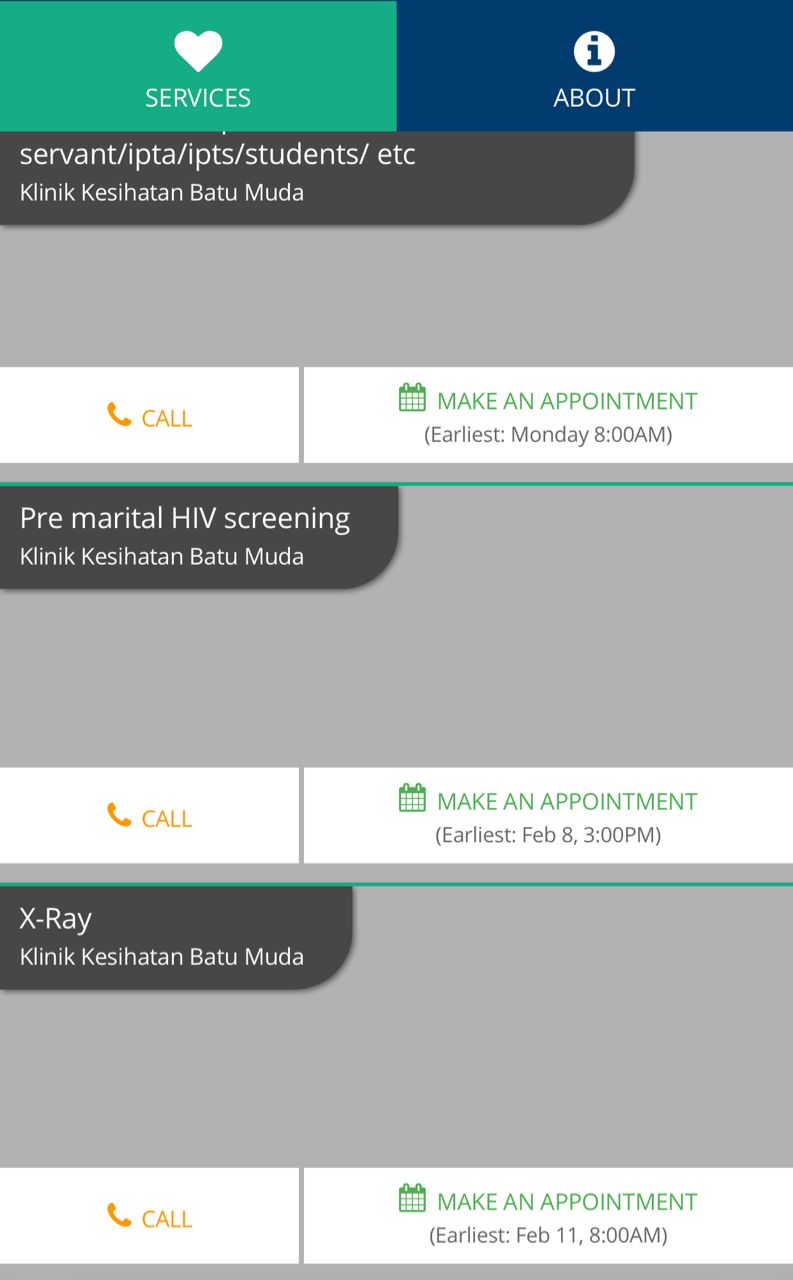Screen dimensions: 793x1280
Task: Click Klinik Kesihatan Batu Muda under X-Ray
Action: (x=161, y=956)
